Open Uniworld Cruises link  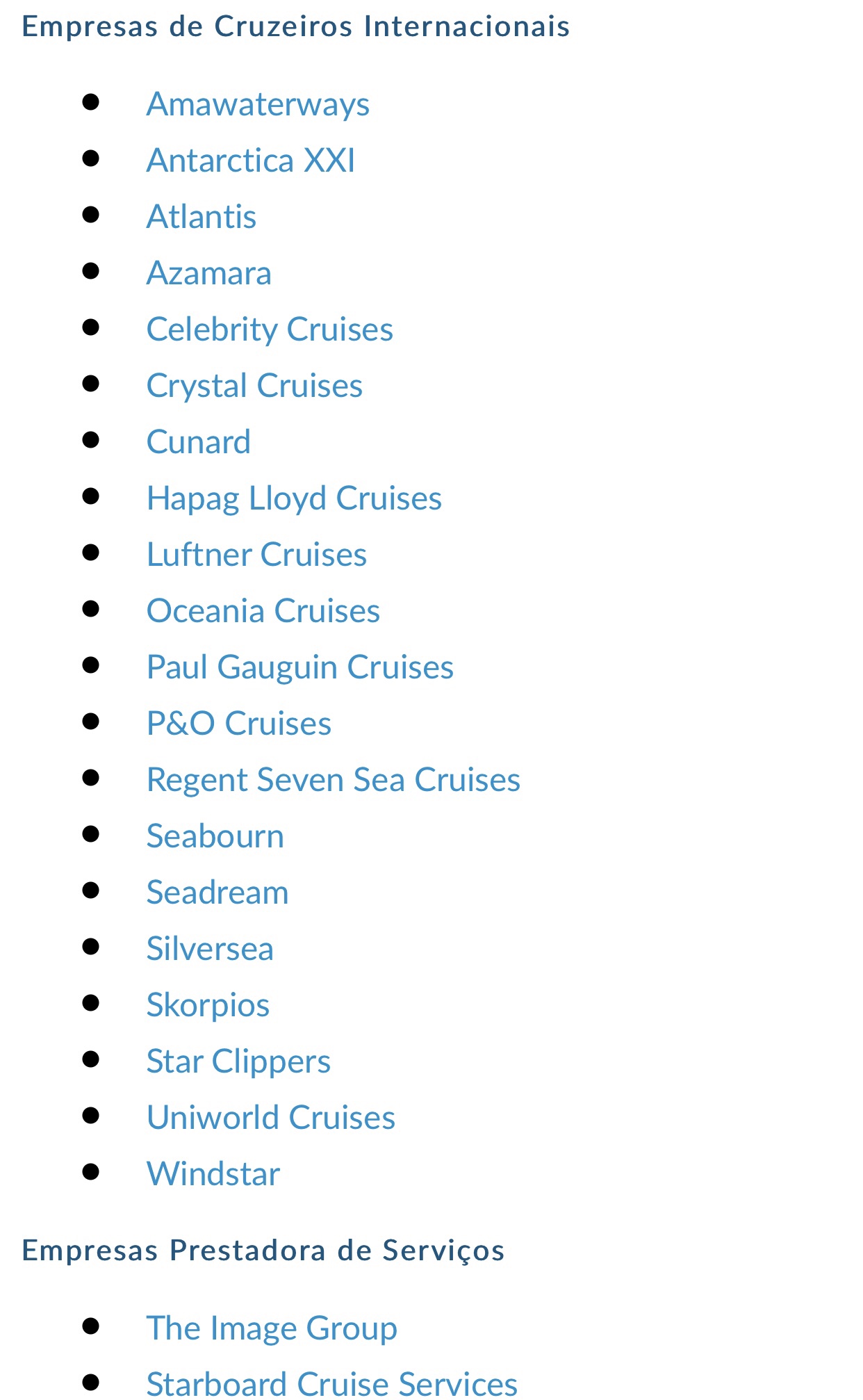coord(271,1118)
